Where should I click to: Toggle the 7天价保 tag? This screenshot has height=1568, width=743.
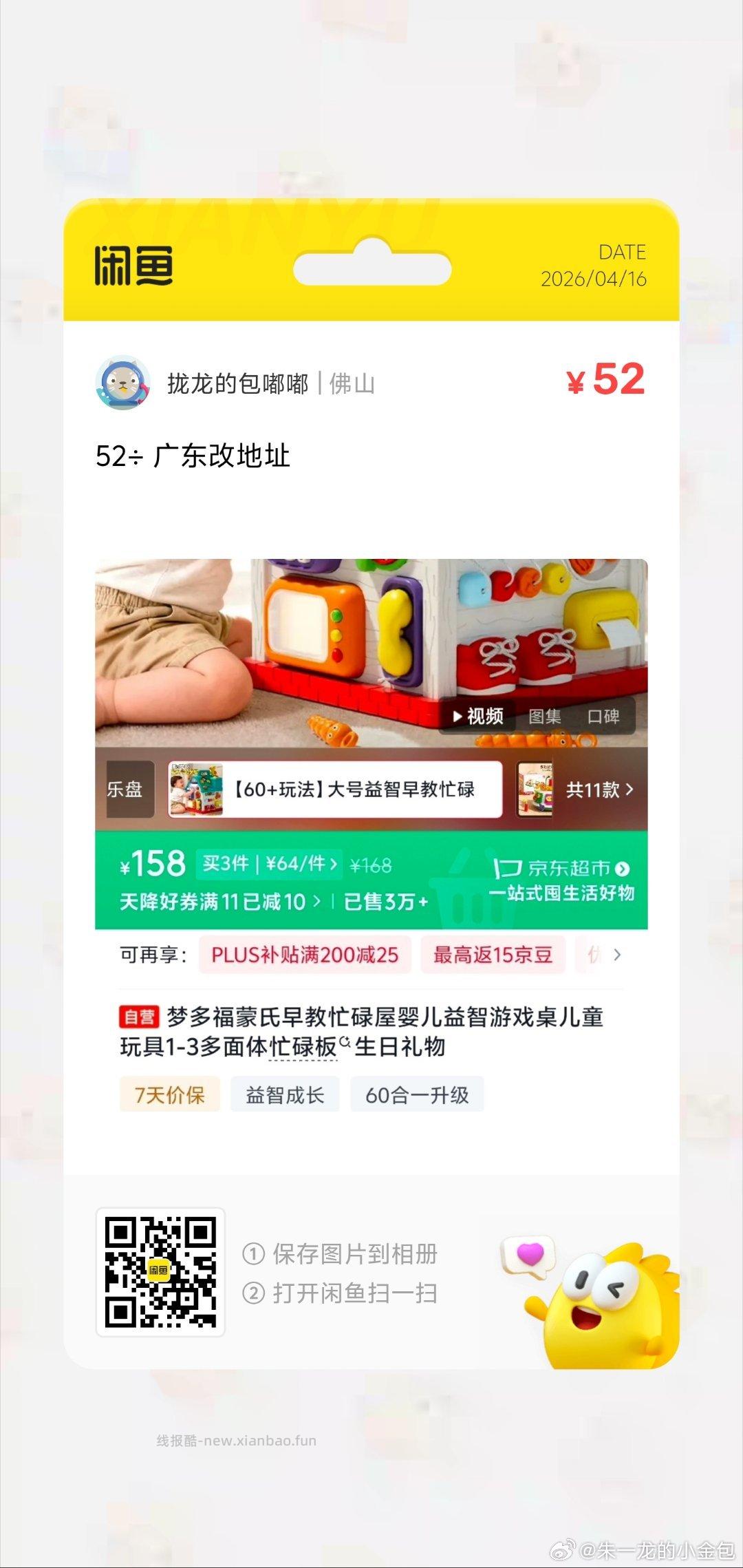(169, 1094)
